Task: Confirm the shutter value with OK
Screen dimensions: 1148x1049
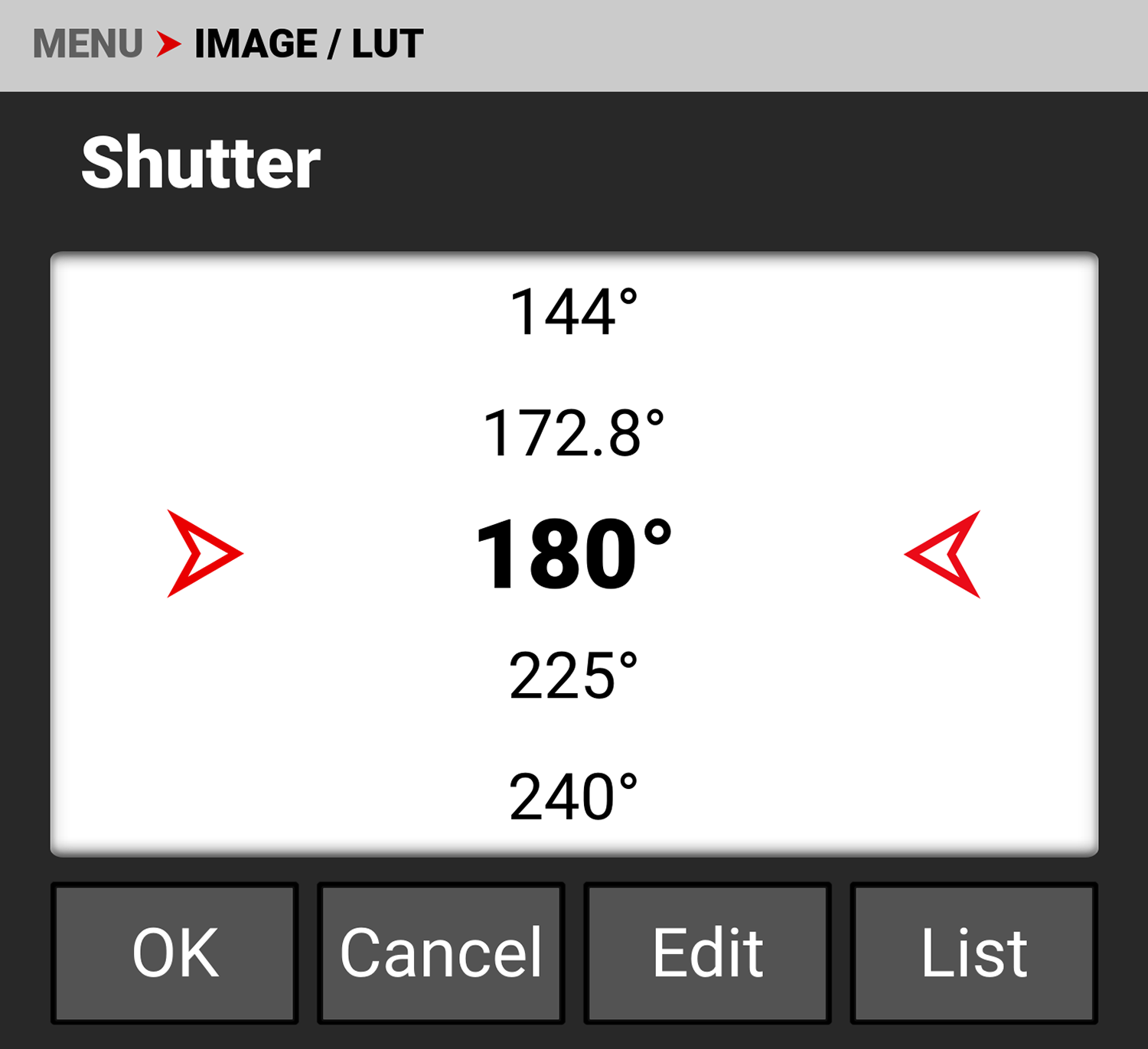Action: click(174, 953)
